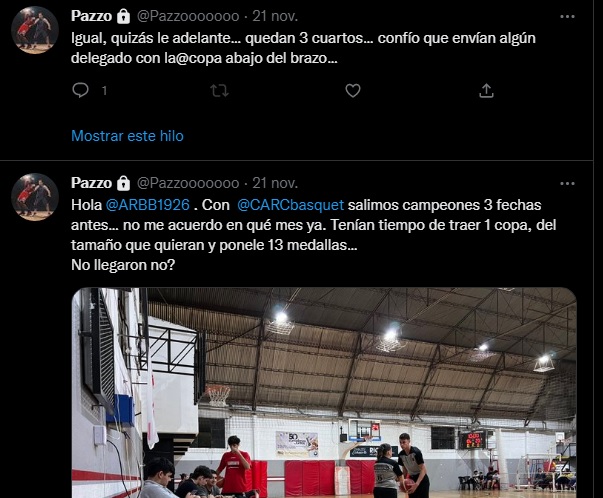This screenshot has height=498, width=603.
Task: Reply to the 'Igual, quizás le adelante' tweet
Action: tap(82, 90)
